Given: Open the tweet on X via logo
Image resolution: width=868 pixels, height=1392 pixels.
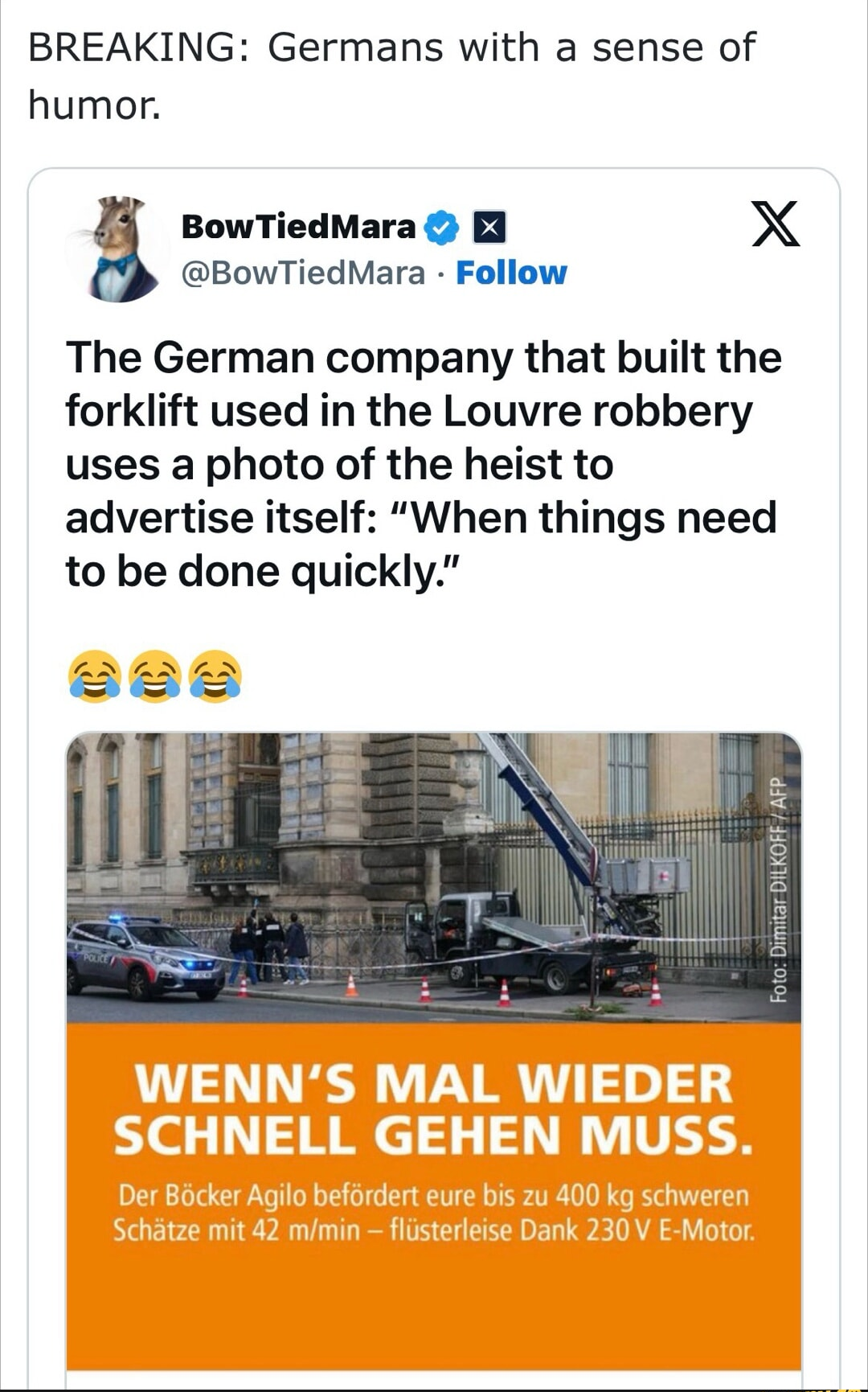Looking at the screenshot, I should tap(775, 224).
